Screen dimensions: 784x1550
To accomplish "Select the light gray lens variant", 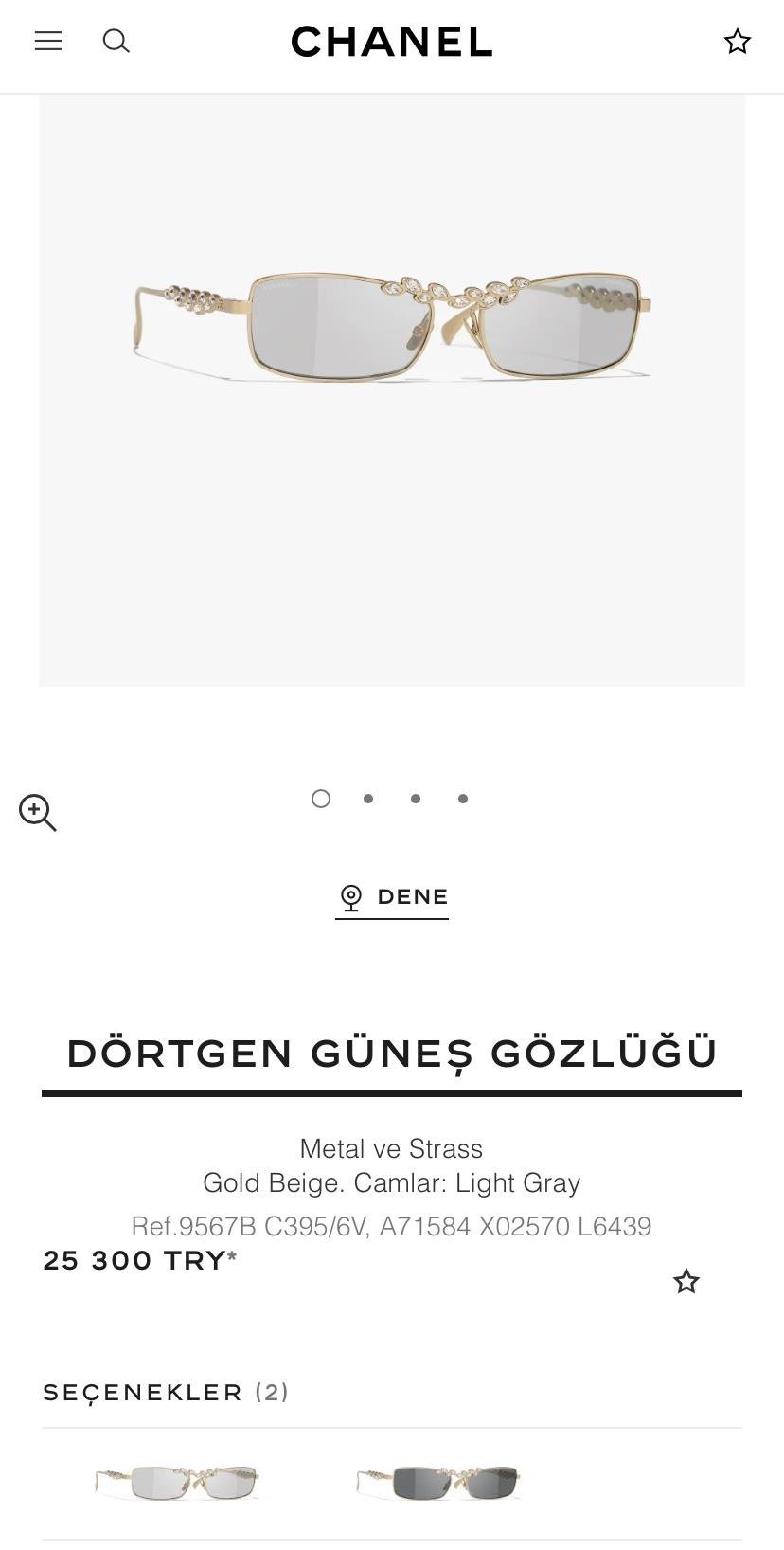I will [x=176, y=1483].
